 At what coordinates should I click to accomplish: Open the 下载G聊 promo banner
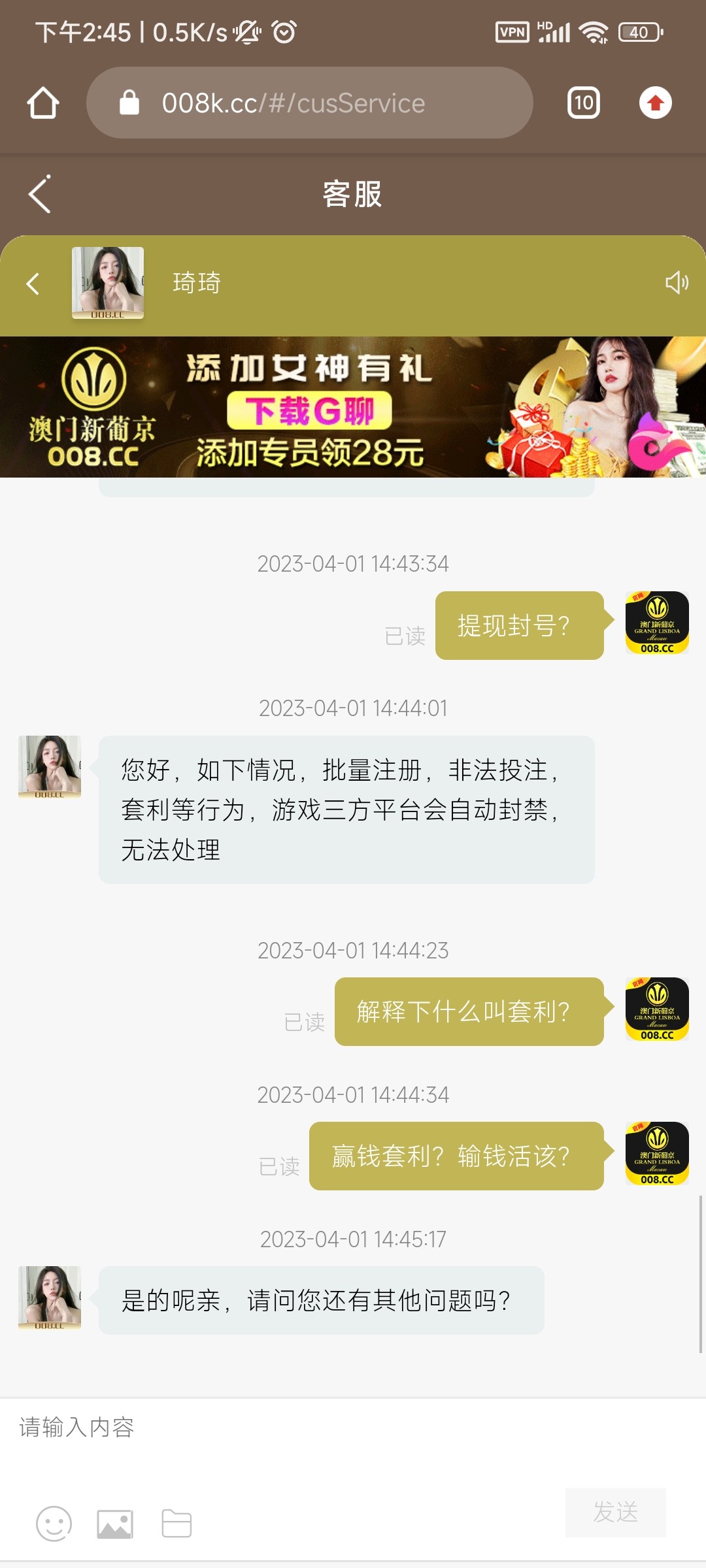[353, 407]
